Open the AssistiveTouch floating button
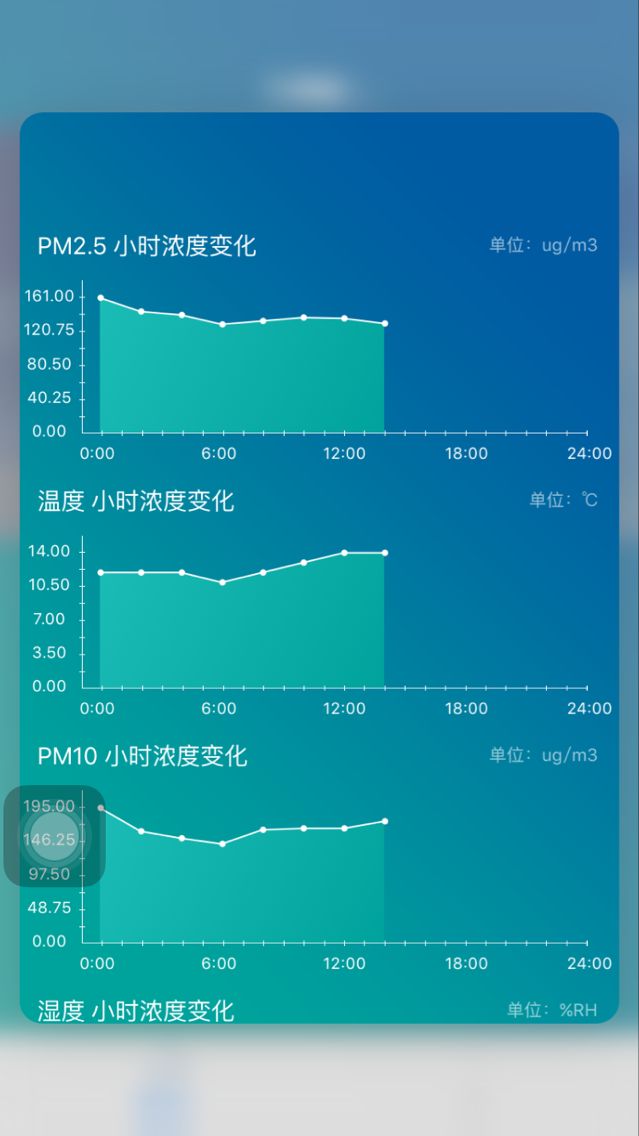The height and width of the screenshot is (1136, 639). pyautogui.click(x=55, y=835)
